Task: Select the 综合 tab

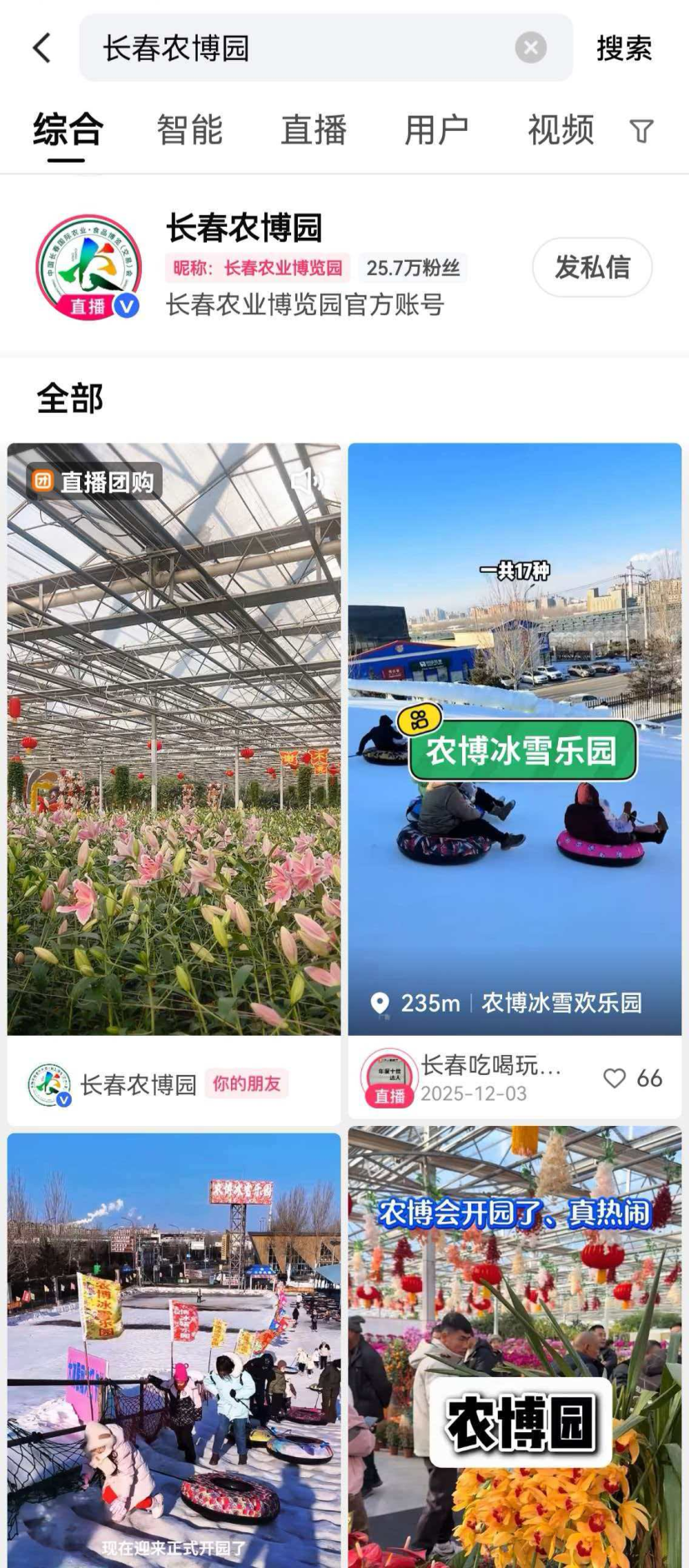Action: tap(68, 130)
